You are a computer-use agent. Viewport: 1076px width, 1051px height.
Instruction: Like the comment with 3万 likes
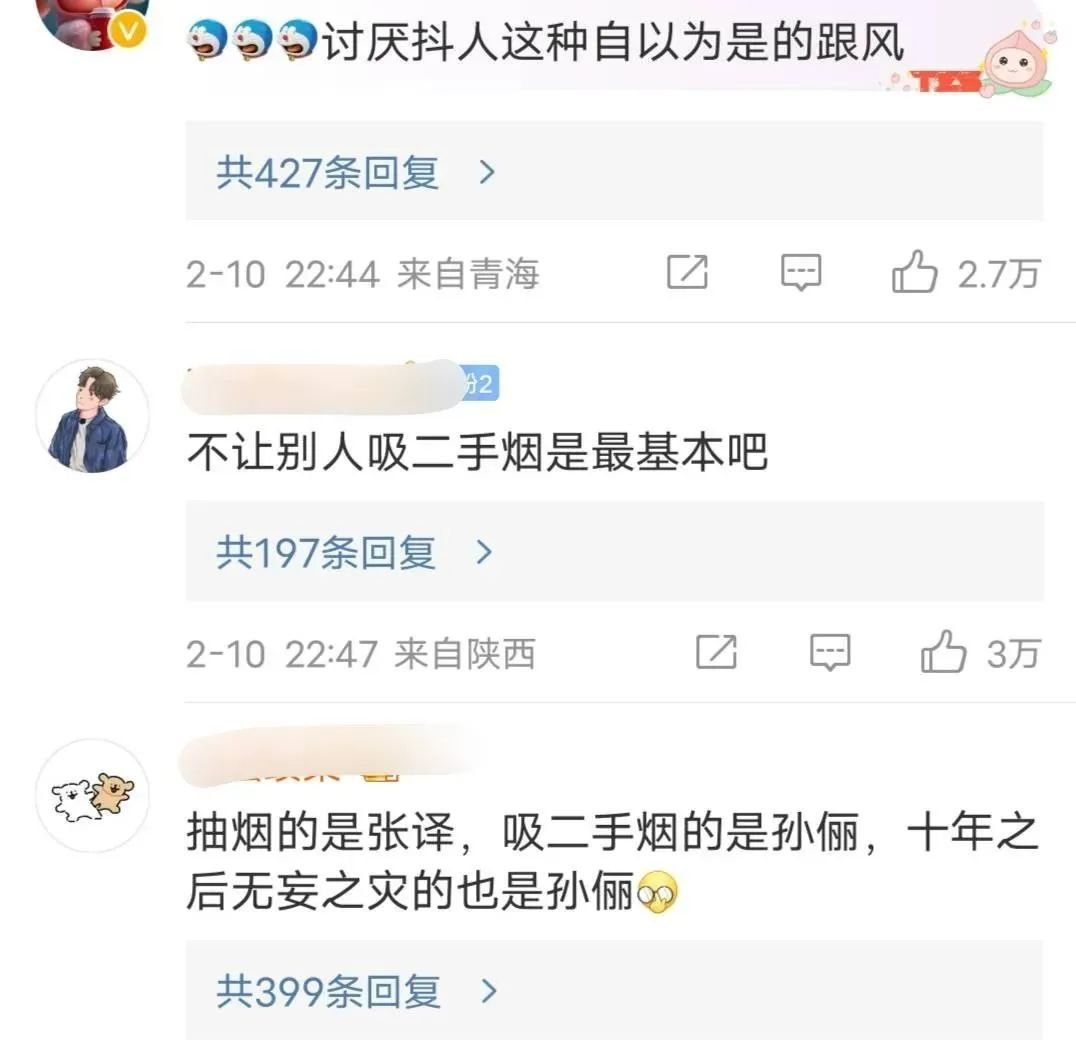943,654
